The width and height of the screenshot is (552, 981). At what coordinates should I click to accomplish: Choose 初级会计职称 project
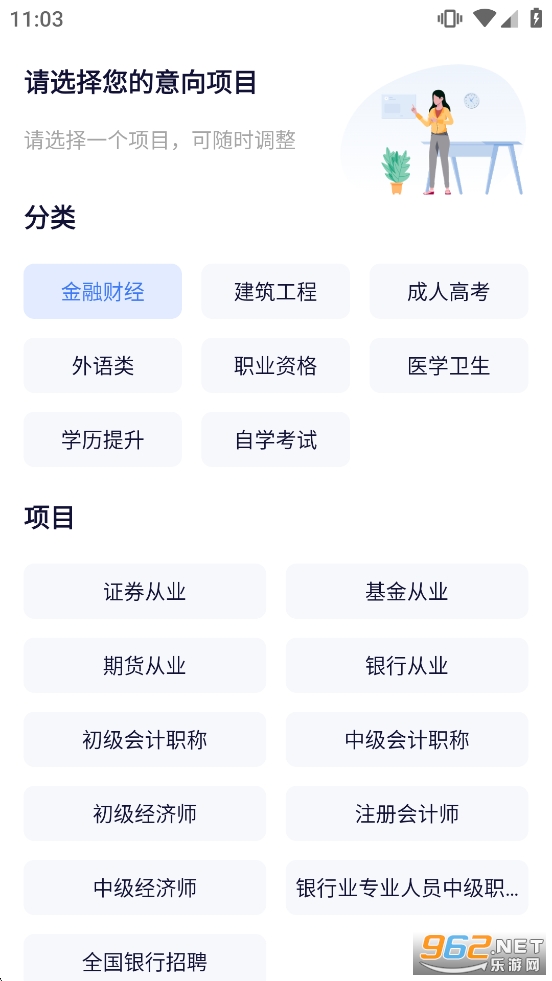[145, 740]
